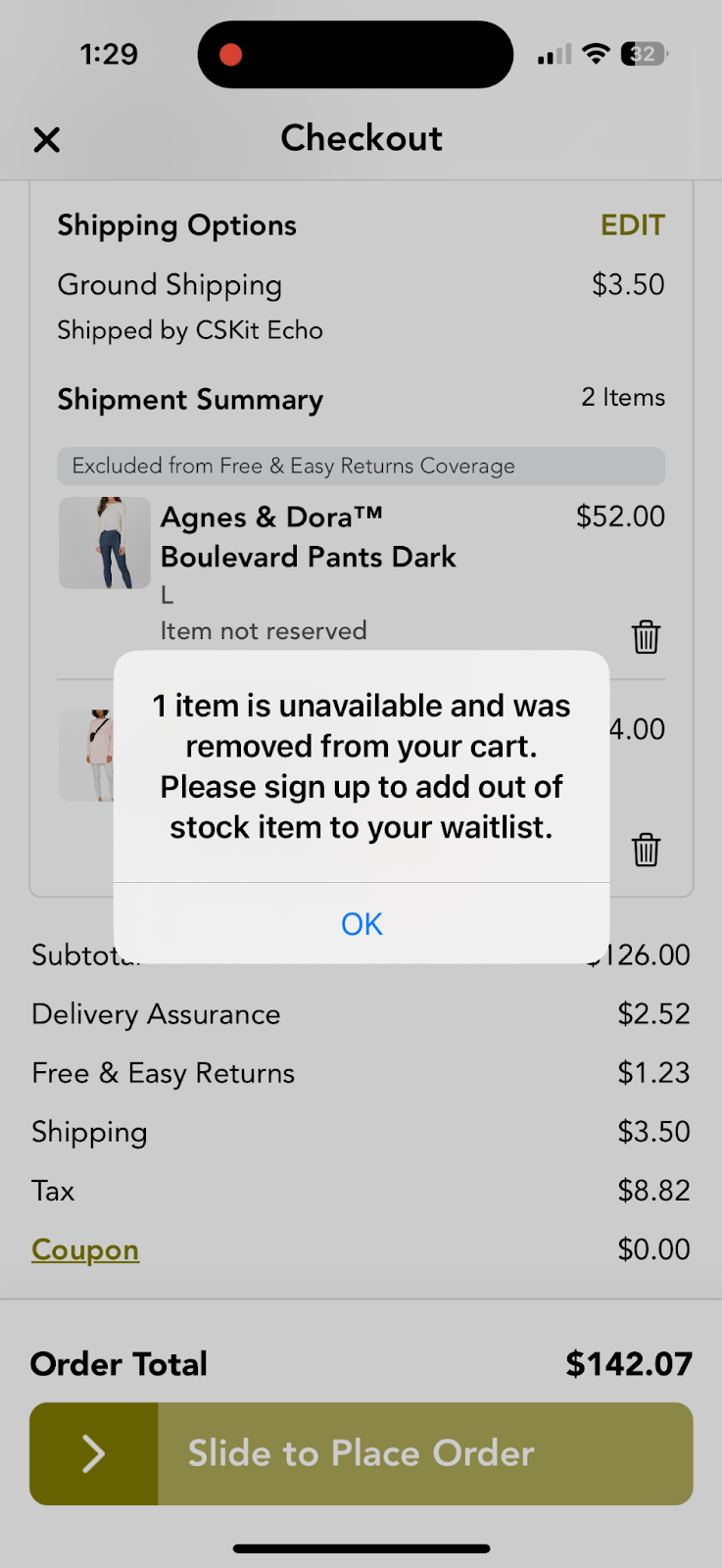Delete Agnes & Dora Boulevard Pants from cart

(x=646, y=637)
